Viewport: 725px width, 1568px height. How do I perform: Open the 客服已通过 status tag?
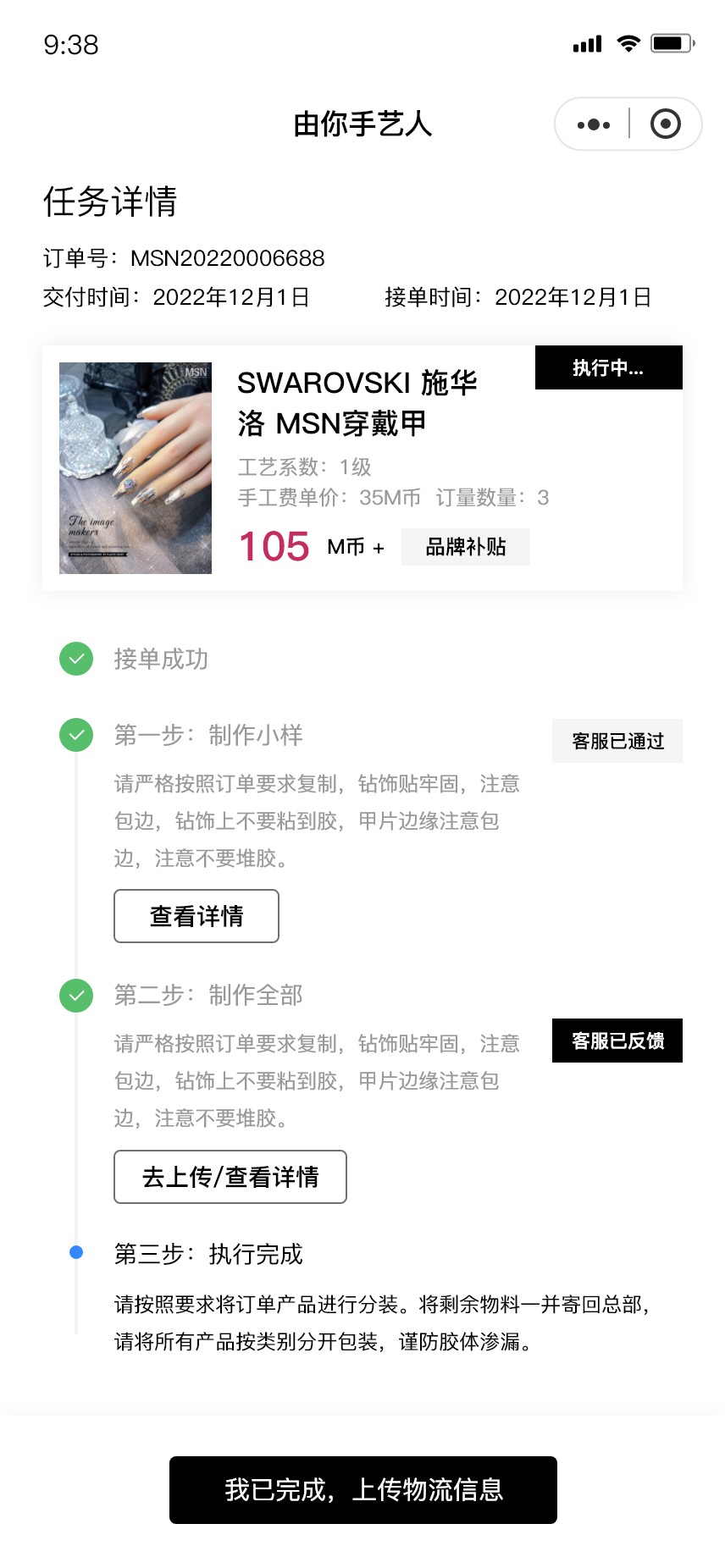pyautogui.click(x=617, y=741)
